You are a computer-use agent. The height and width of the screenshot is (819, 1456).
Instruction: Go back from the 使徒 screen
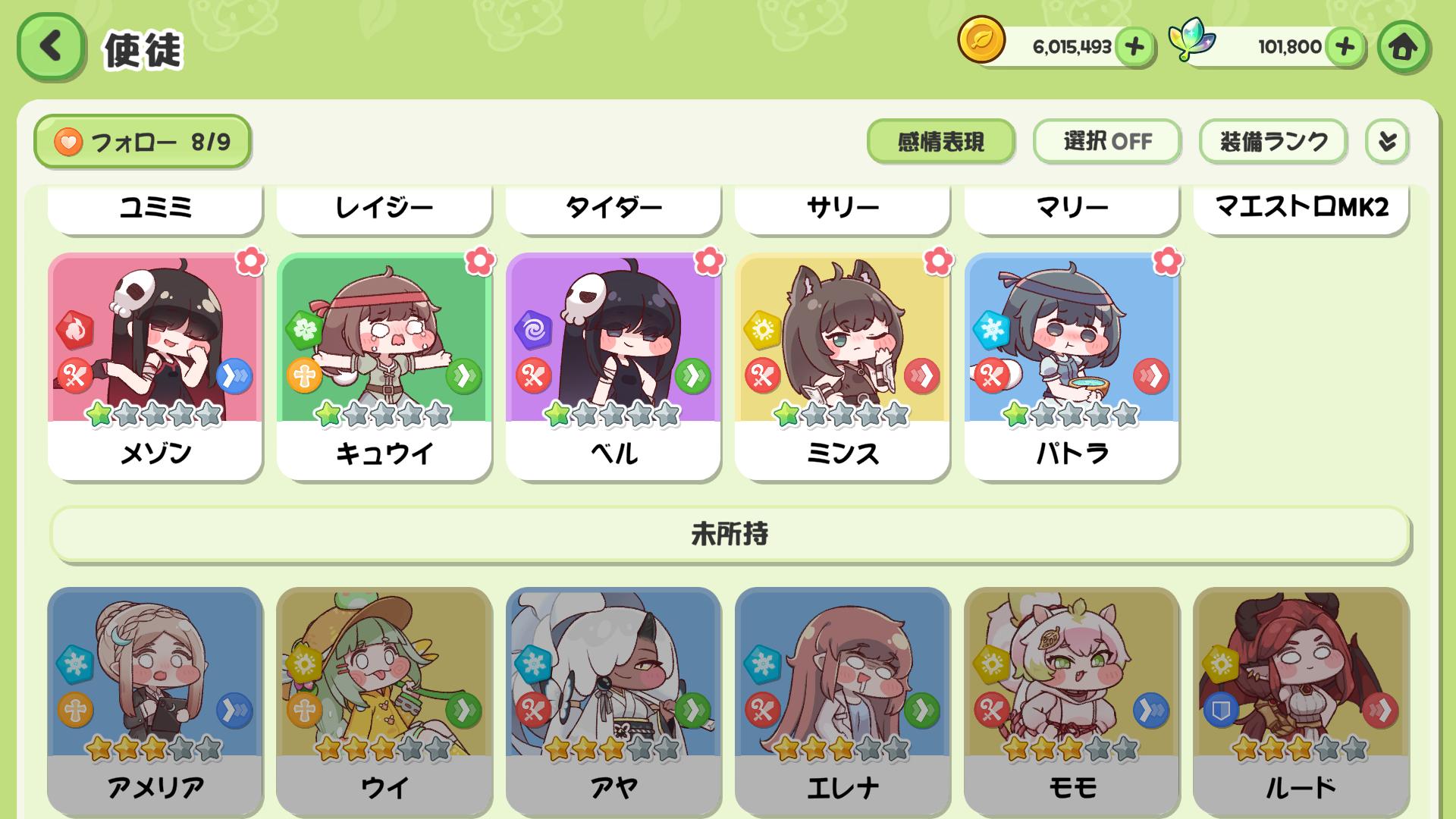click(50, 47)
